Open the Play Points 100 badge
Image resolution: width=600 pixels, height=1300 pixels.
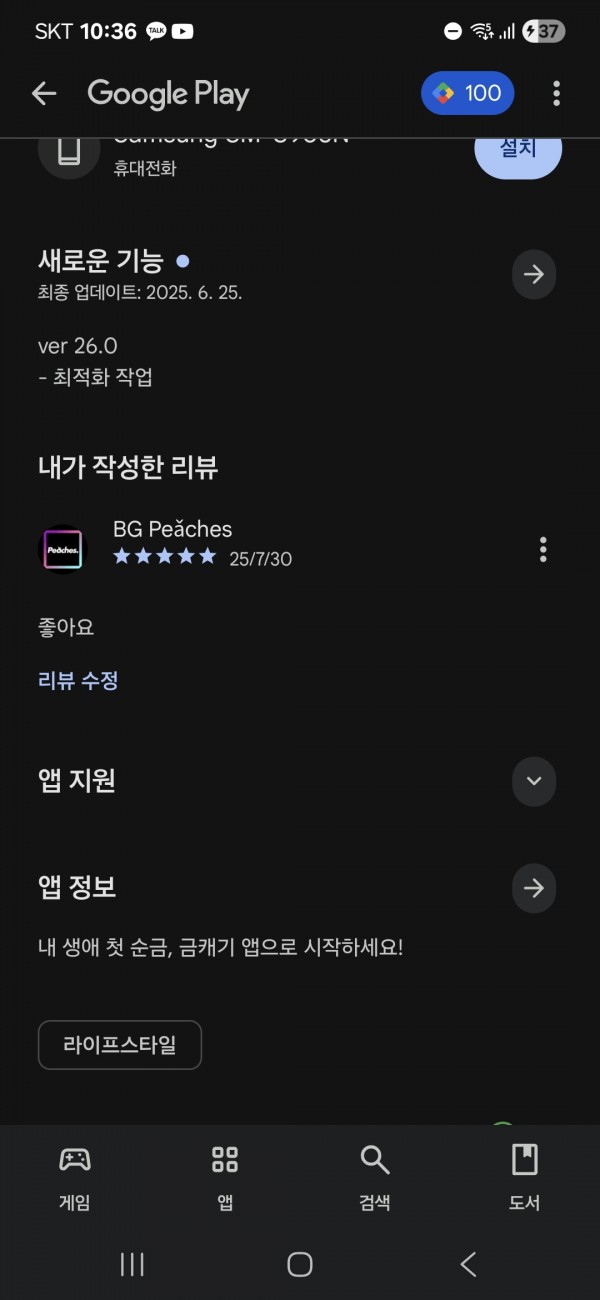click(468, 94)
